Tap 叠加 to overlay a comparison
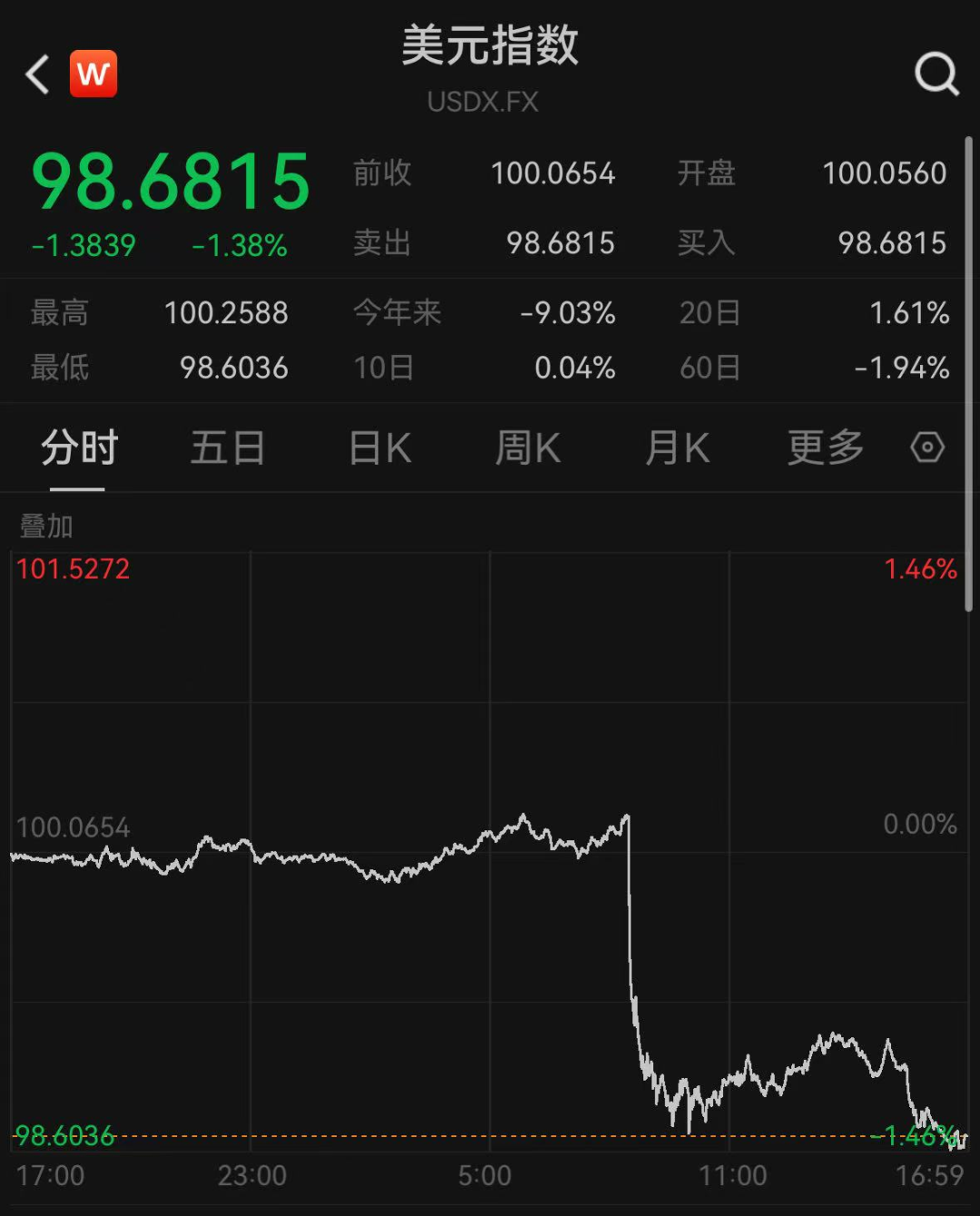Image resolution: width=980 pixels, height=1216 pixels. [46, 526]
